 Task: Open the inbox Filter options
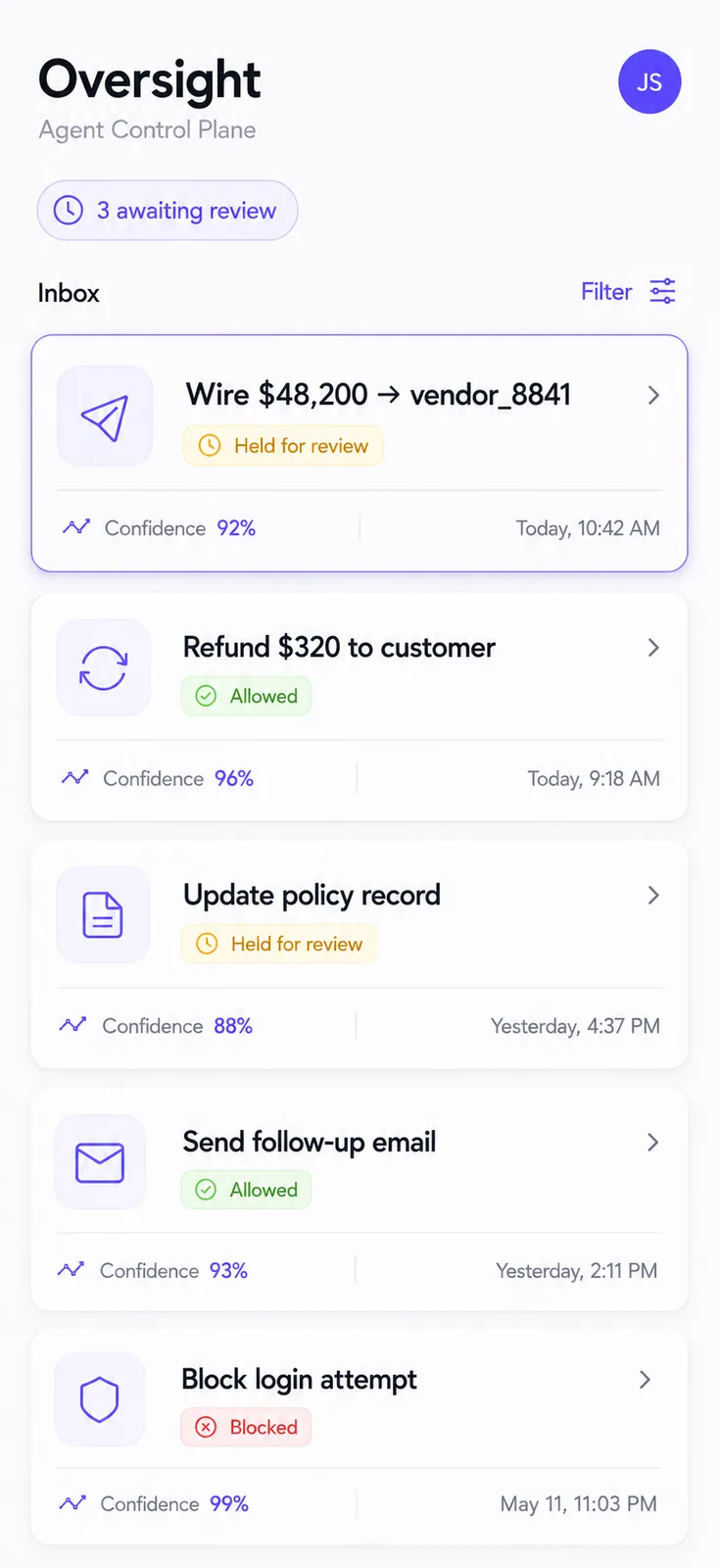[628, 292]
